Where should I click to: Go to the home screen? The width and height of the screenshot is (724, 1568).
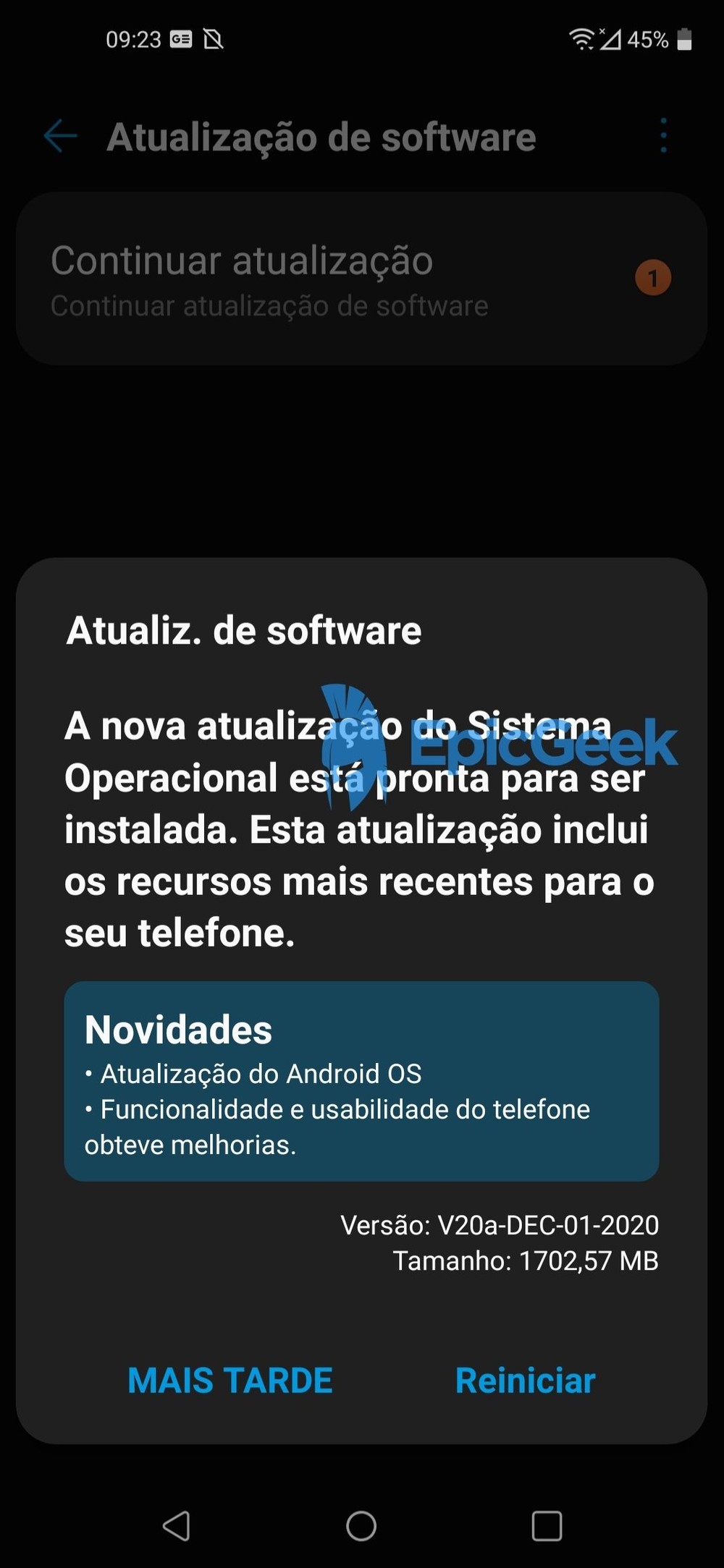361,1526
